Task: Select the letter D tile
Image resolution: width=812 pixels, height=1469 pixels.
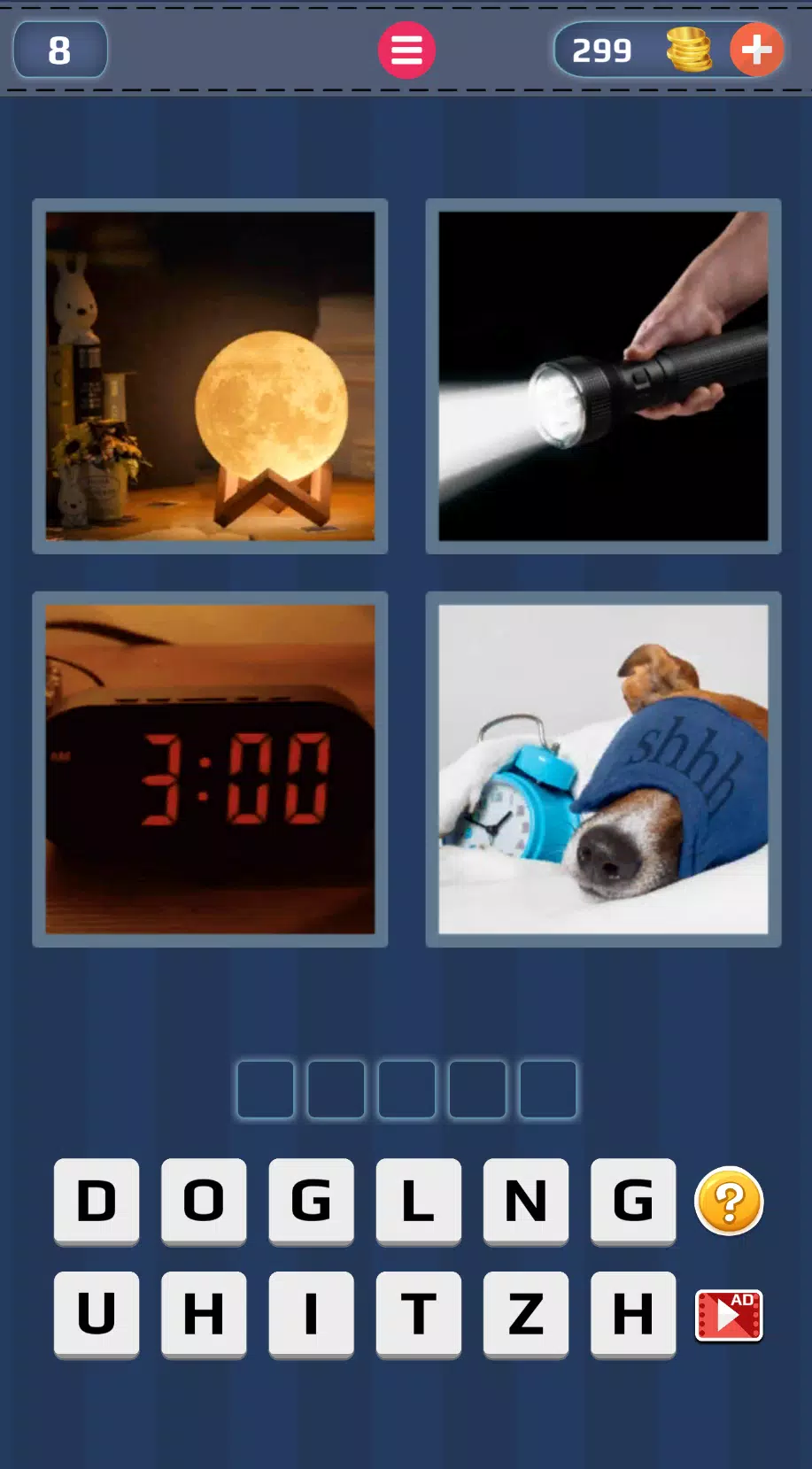Action: point(97,1201)
